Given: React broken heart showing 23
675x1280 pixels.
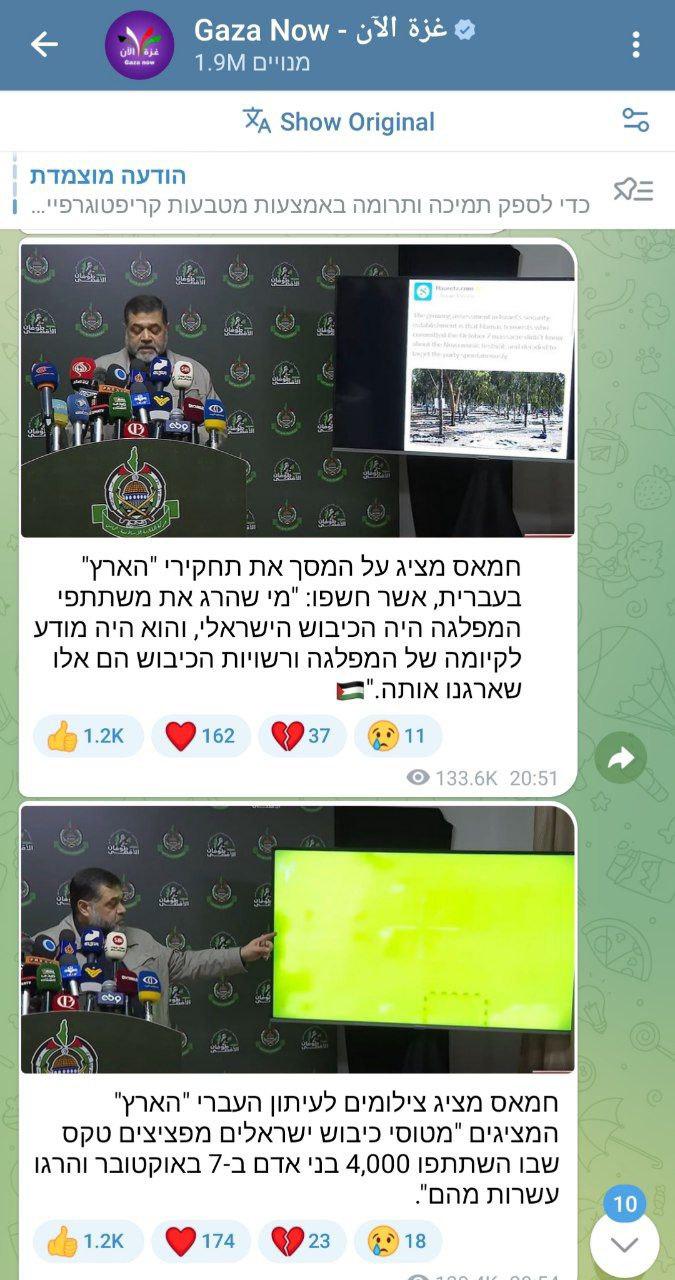Looking at the screenshot, I should [x=302, y=1241].
